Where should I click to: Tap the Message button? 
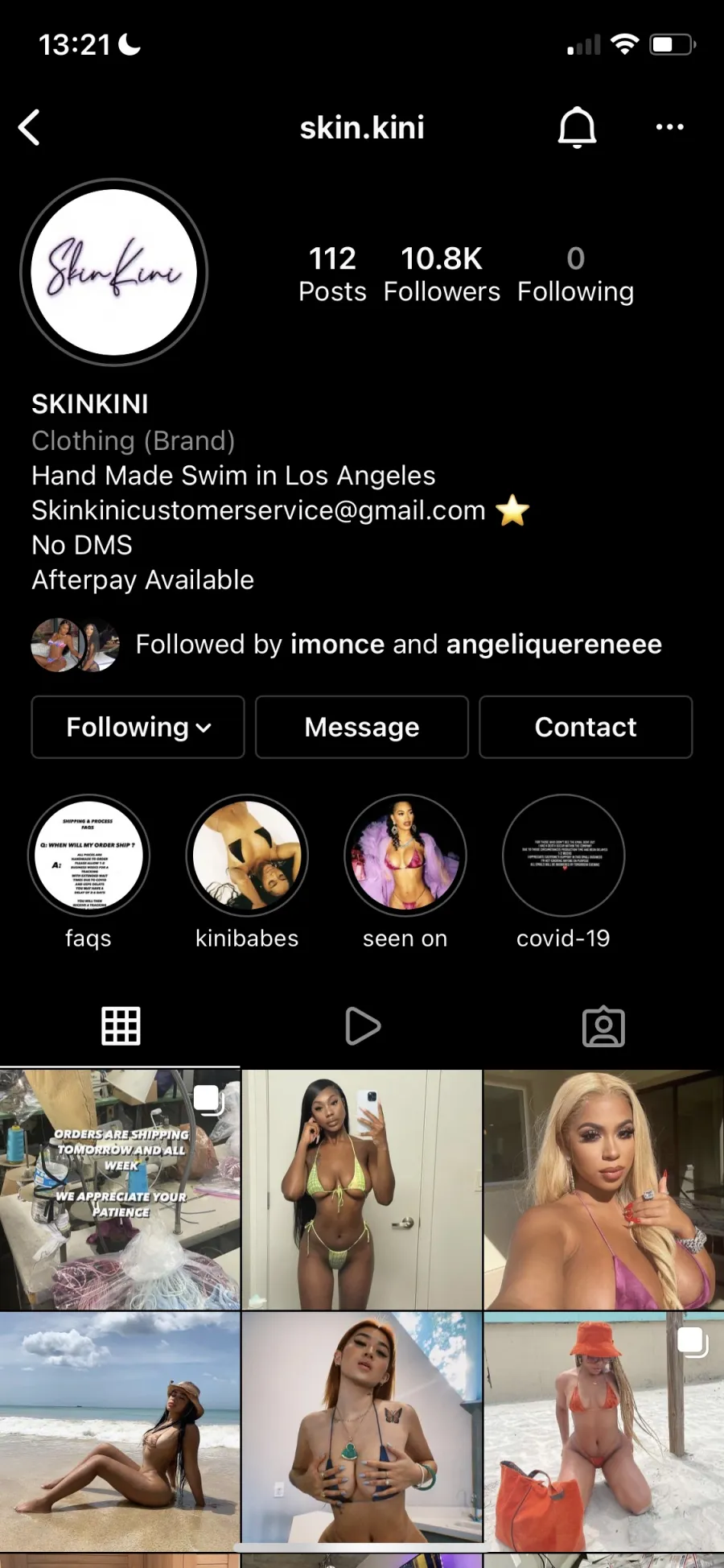362,727
